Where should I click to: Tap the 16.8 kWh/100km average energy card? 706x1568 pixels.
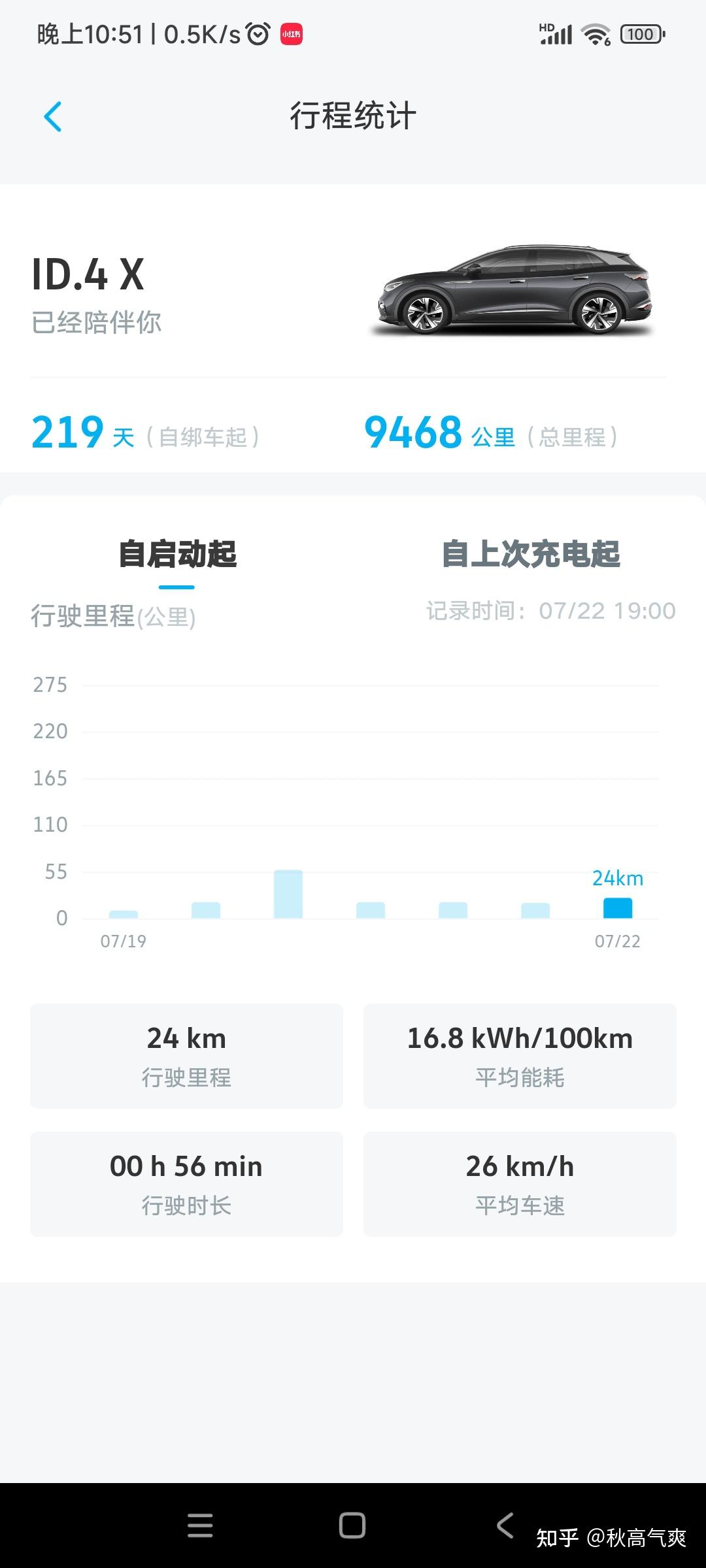pos(520,1055)
